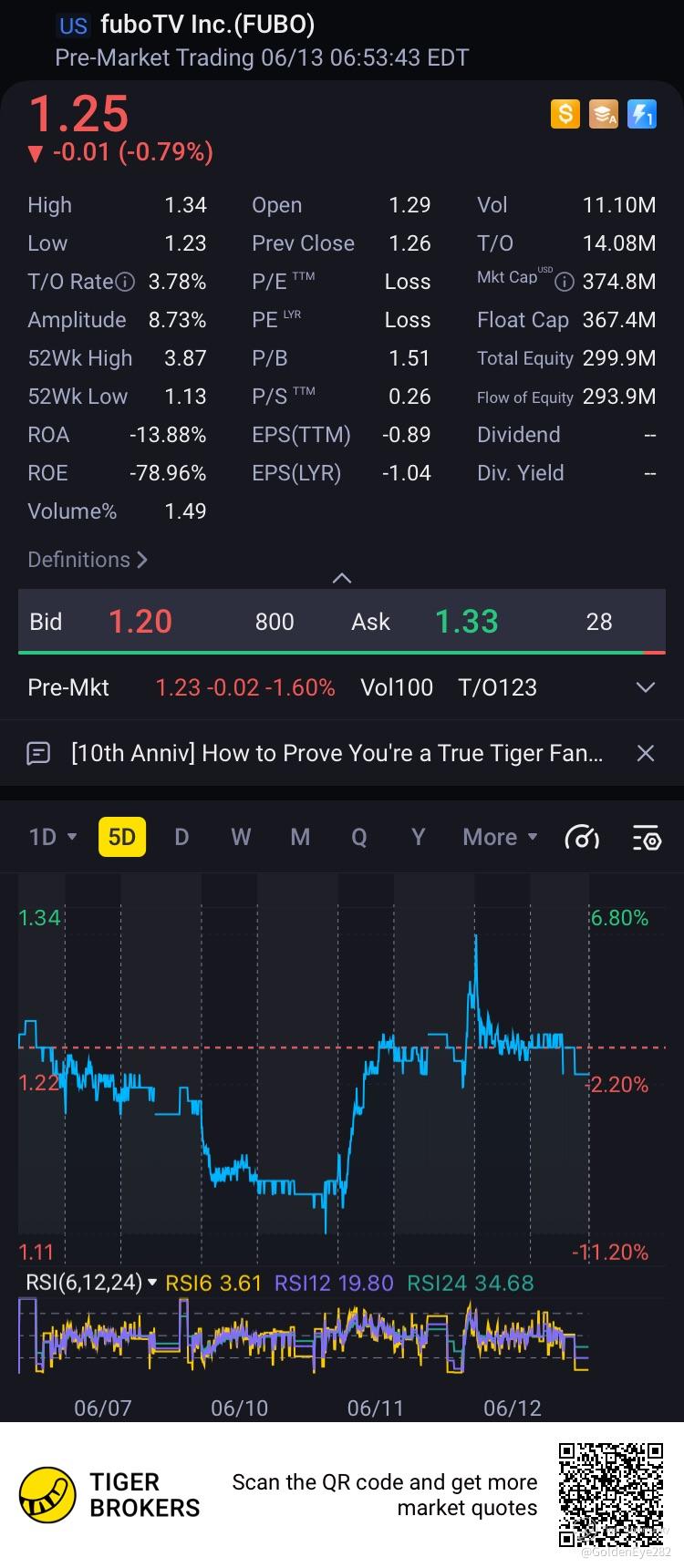The height and width of the screenshot is (1568, 684).
Task: Expand the Pre-Mkt details chevron
Action: pos(645,687)
